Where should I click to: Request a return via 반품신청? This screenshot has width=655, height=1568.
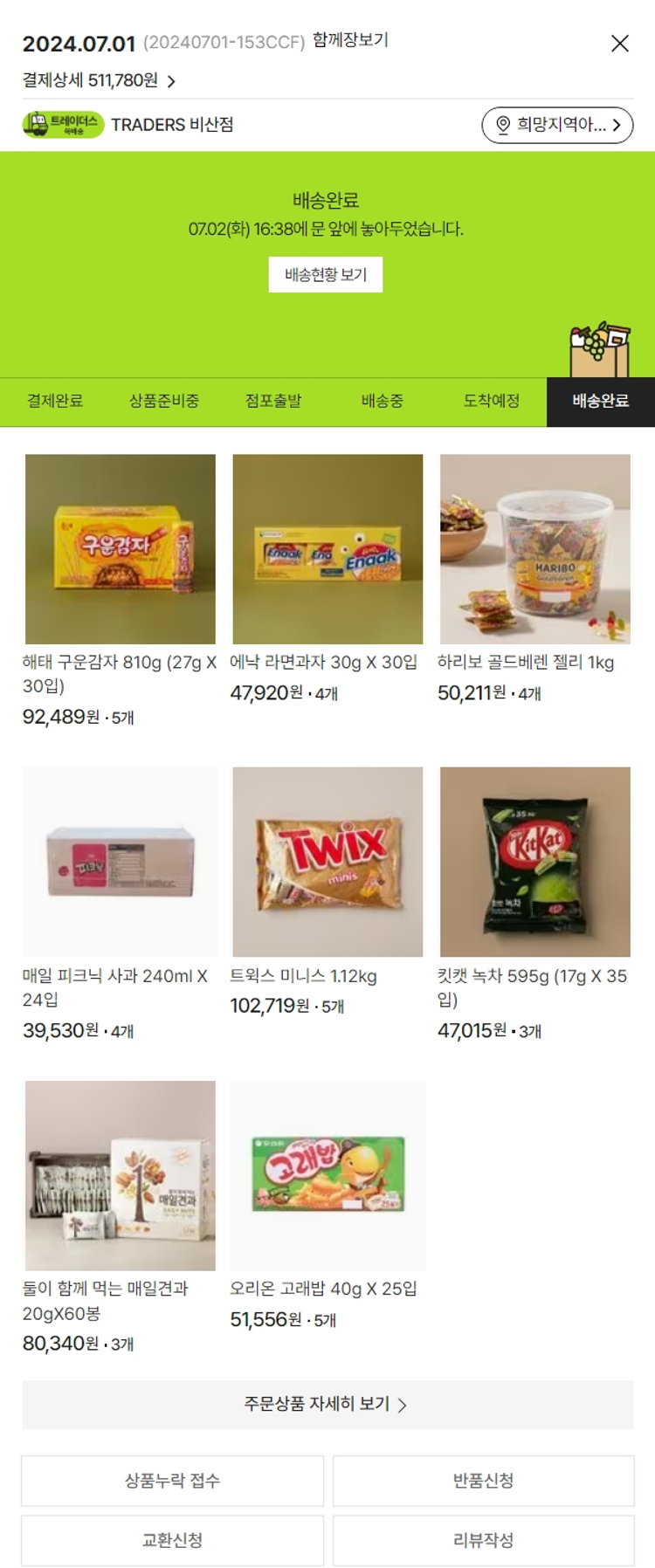483,1481
